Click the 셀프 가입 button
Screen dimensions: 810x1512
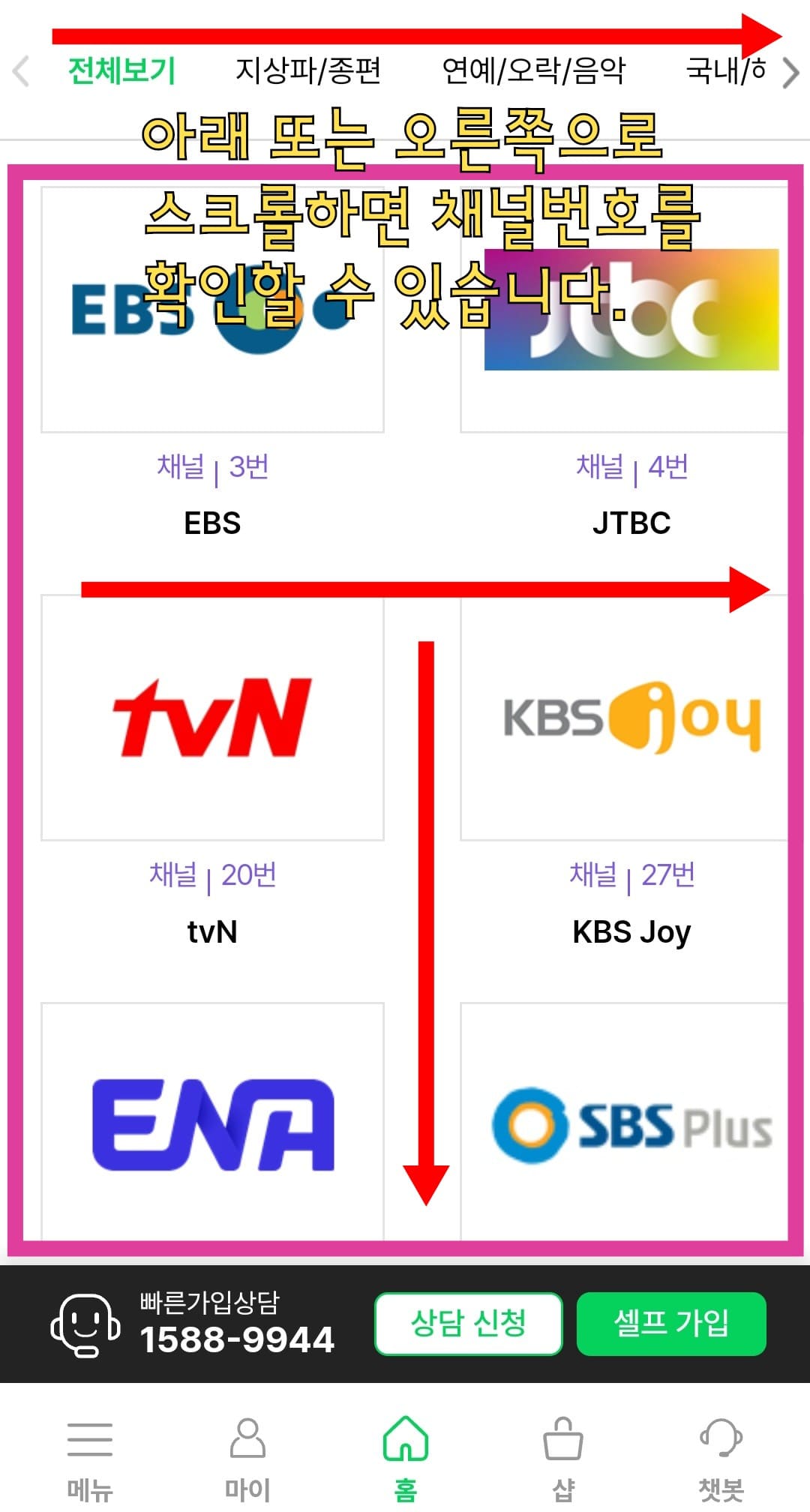tap(671, 1324)
